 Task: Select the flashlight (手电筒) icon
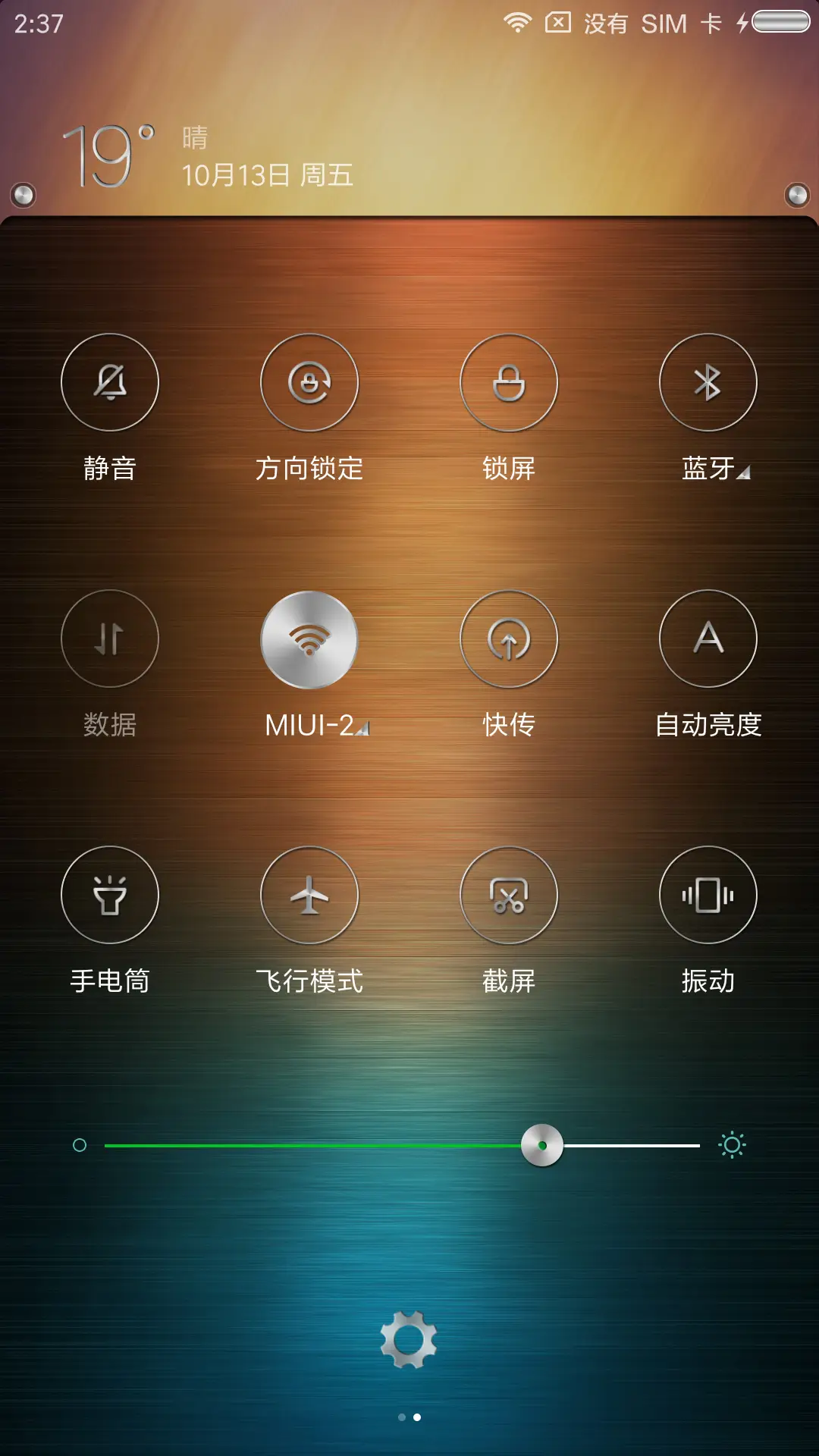click(x=110, y=896)
